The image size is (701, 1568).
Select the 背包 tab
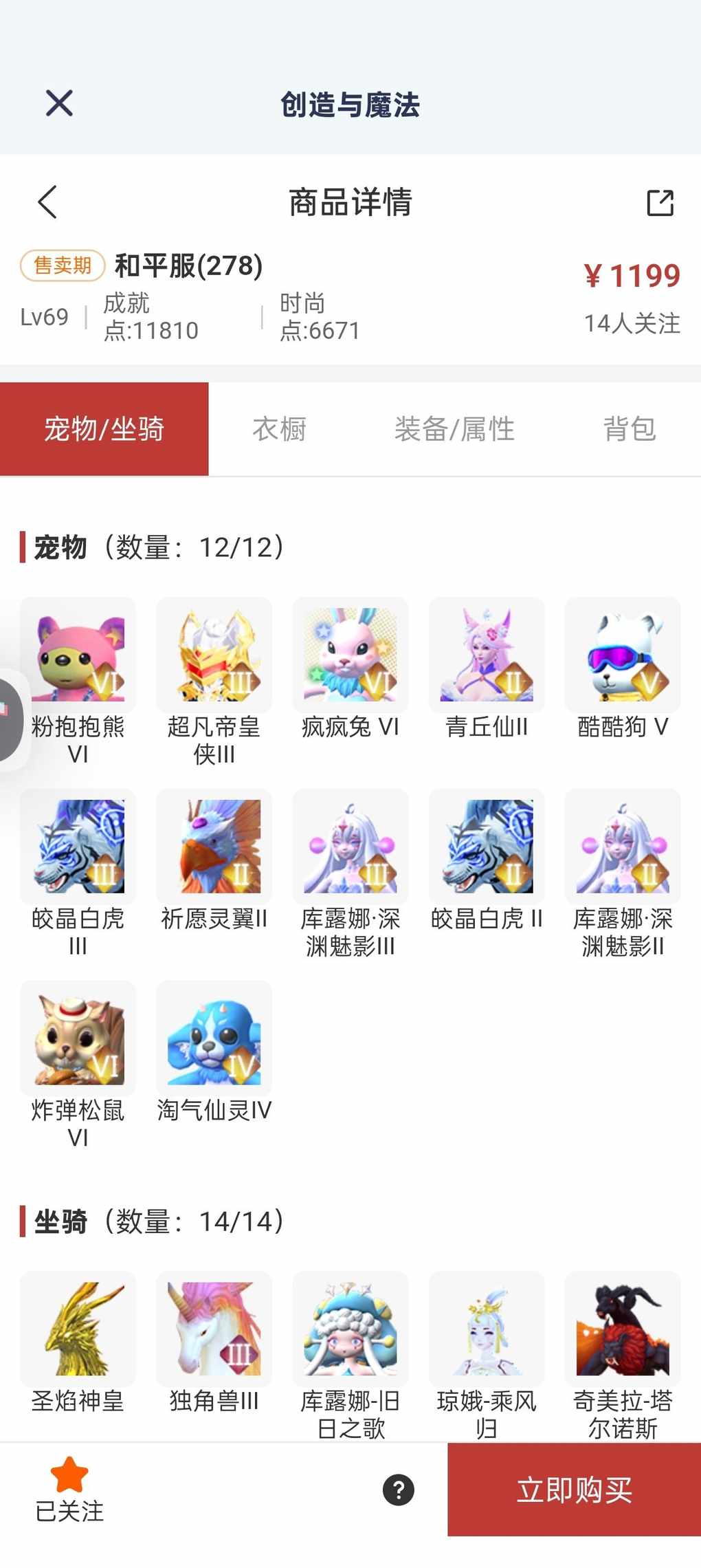pyautogui.click(x=629, y=429)
